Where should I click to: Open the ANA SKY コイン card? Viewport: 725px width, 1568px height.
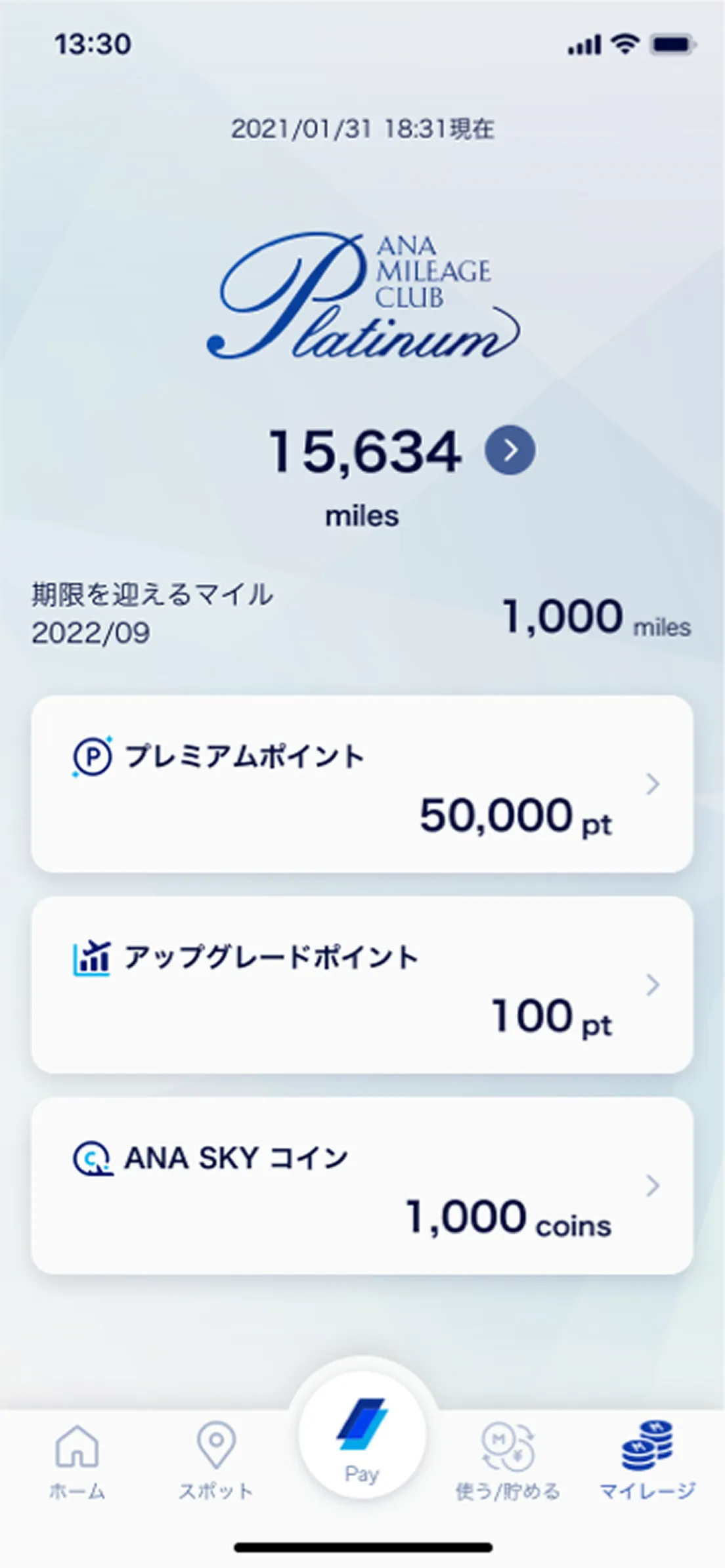click(x=362, y=1186)
